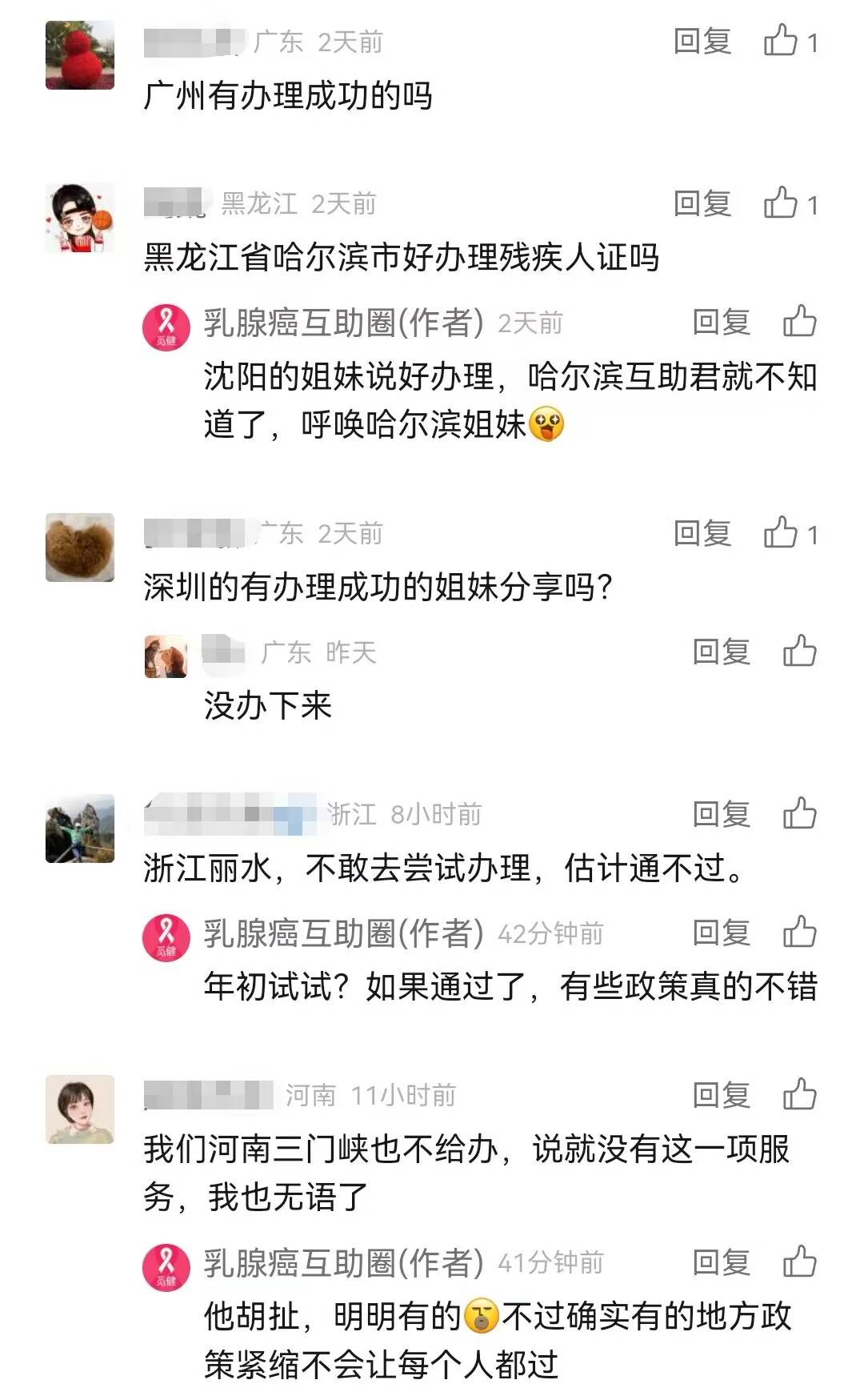
Task: Like the comment asking 广州有办理成功的吗
Action: click(782, 41)
